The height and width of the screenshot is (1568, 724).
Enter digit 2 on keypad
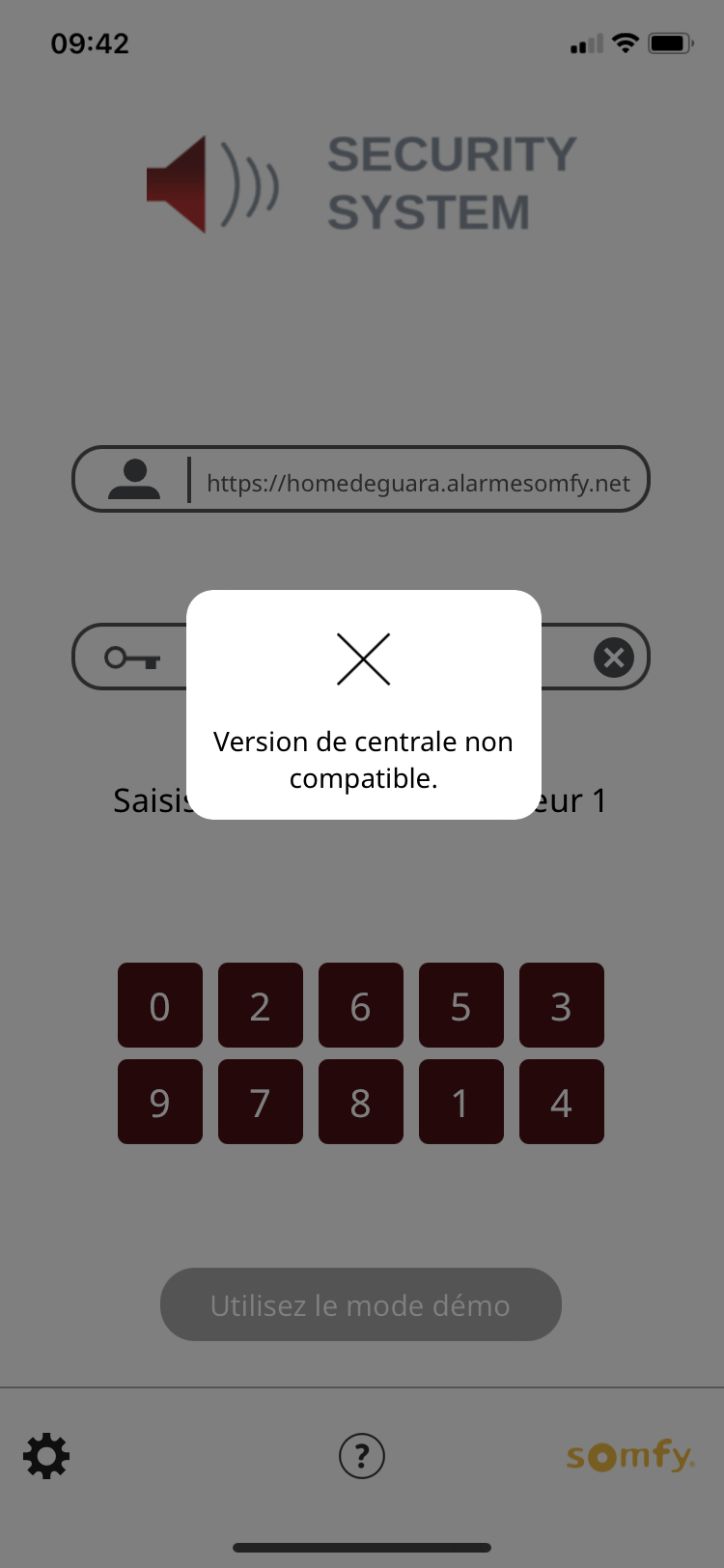(261, 1005)
